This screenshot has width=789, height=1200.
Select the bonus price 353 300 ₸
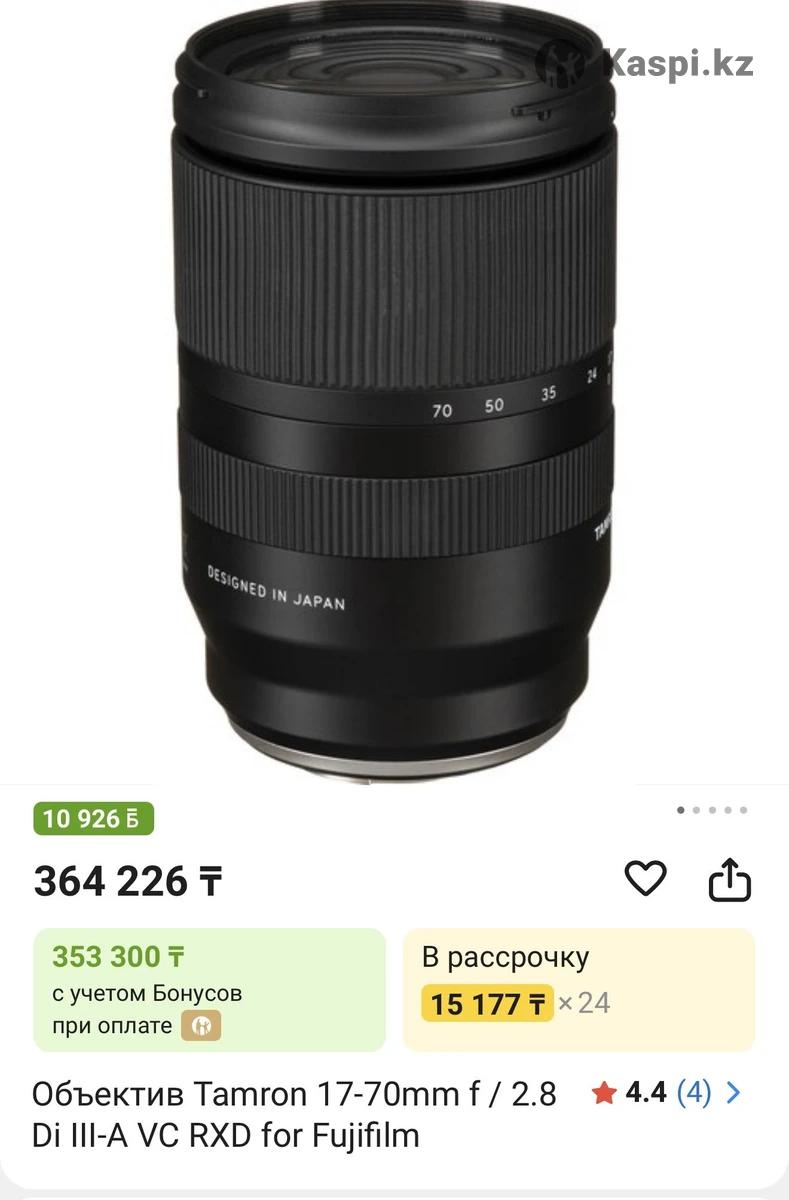pyautogui.click(x=209, y=989)
